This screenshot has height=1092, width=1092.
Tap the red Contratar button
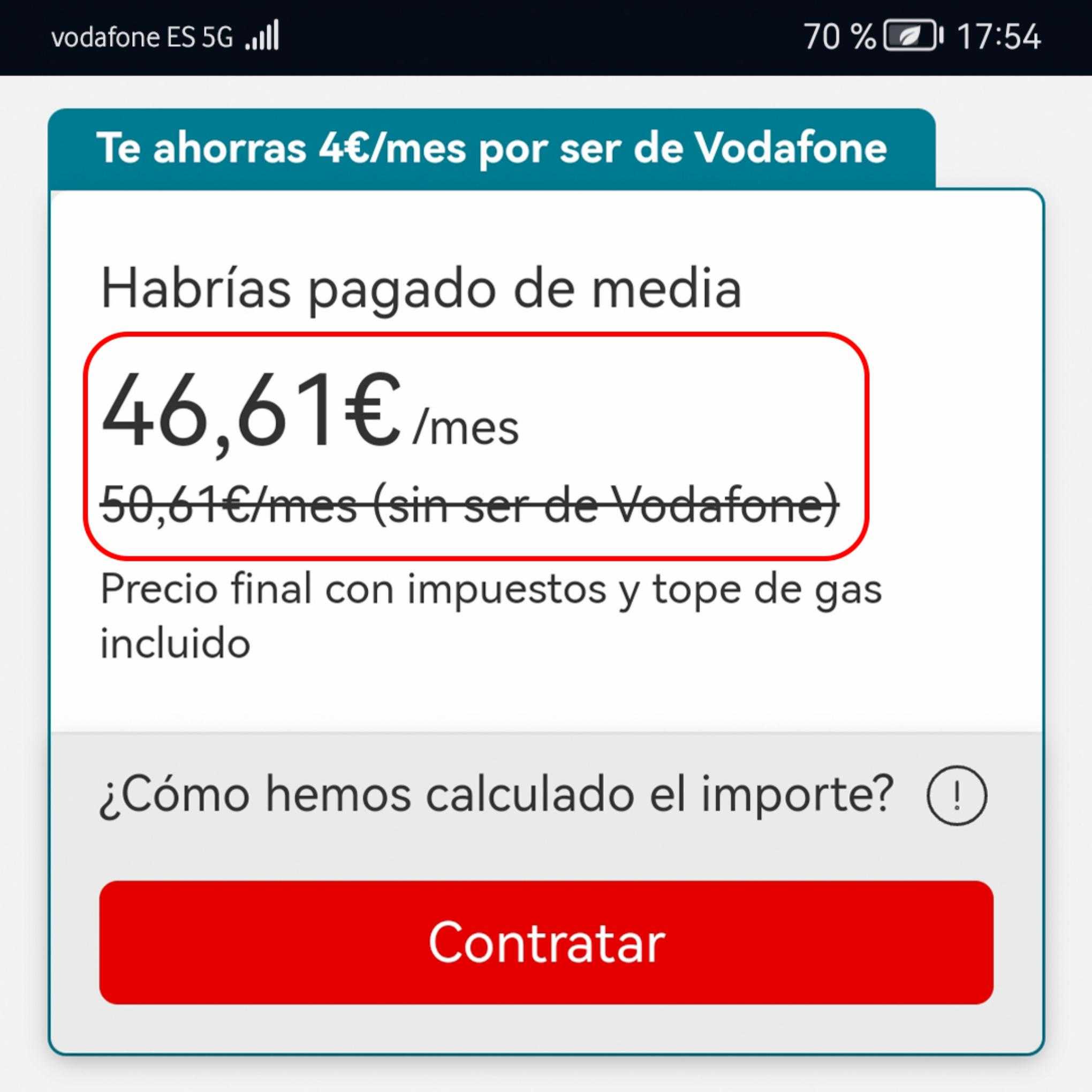tap(546, 942)
